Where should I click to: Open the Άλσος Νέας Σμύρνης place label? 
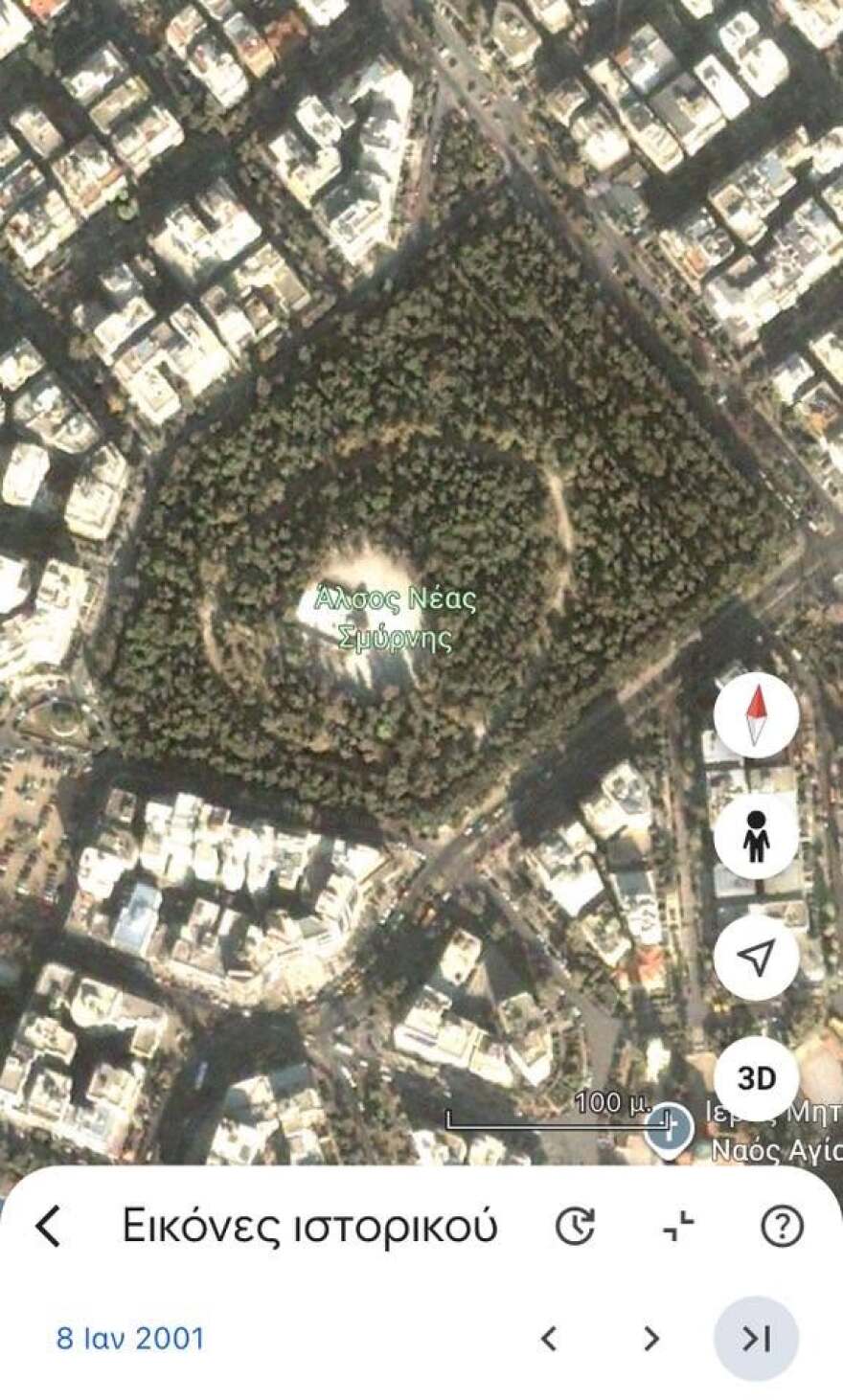tap(396, 618)
